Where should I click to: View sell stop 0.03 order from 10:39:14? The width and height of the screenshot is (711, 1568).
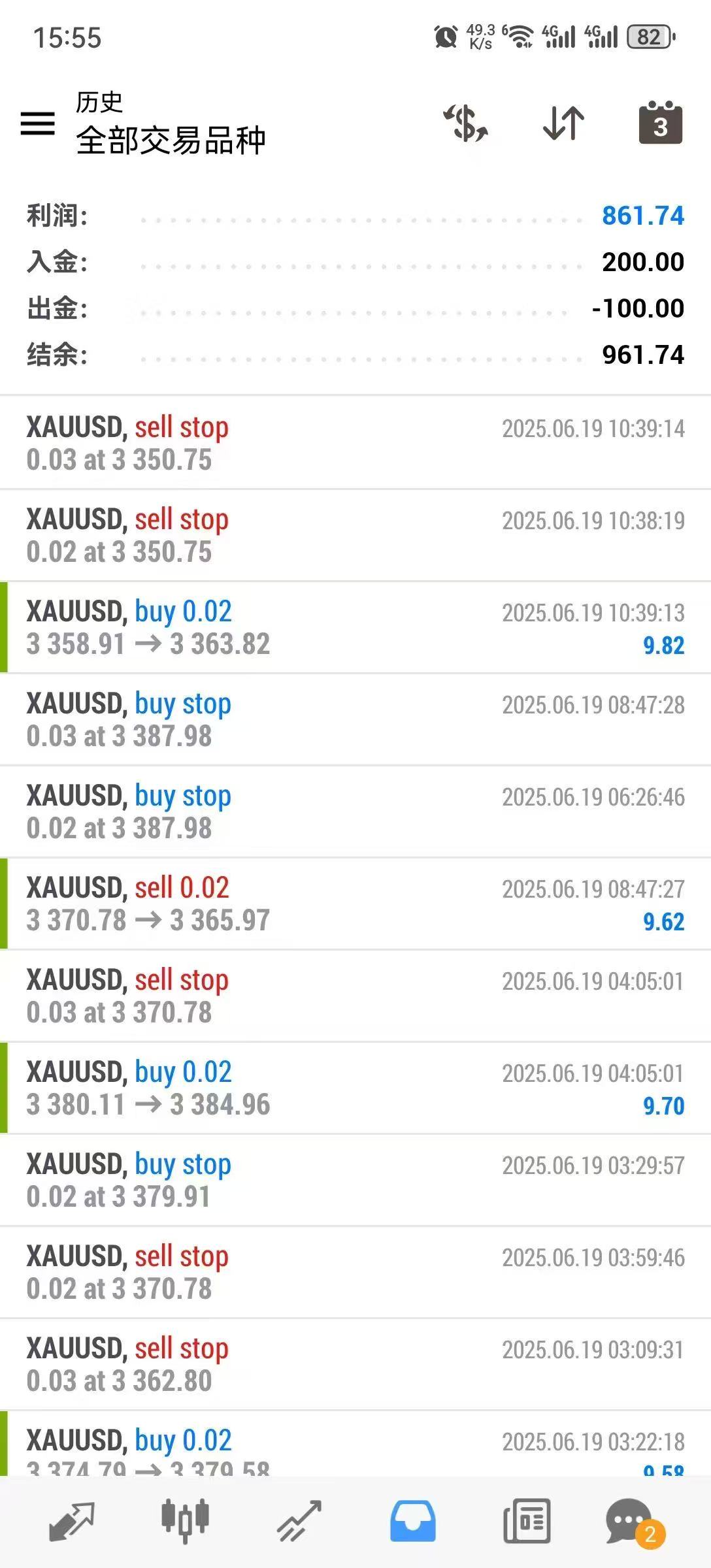[355, 443]
